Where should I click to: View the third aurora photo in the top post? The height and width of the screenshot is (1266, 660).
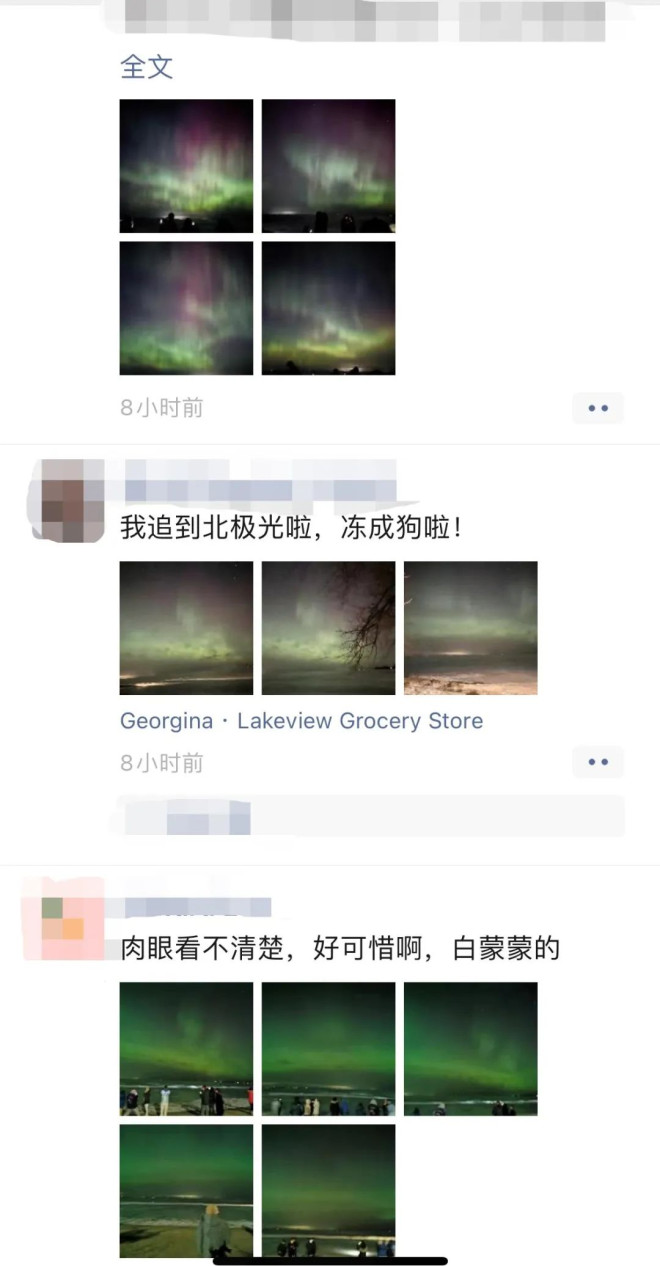[x=186, y=308]
